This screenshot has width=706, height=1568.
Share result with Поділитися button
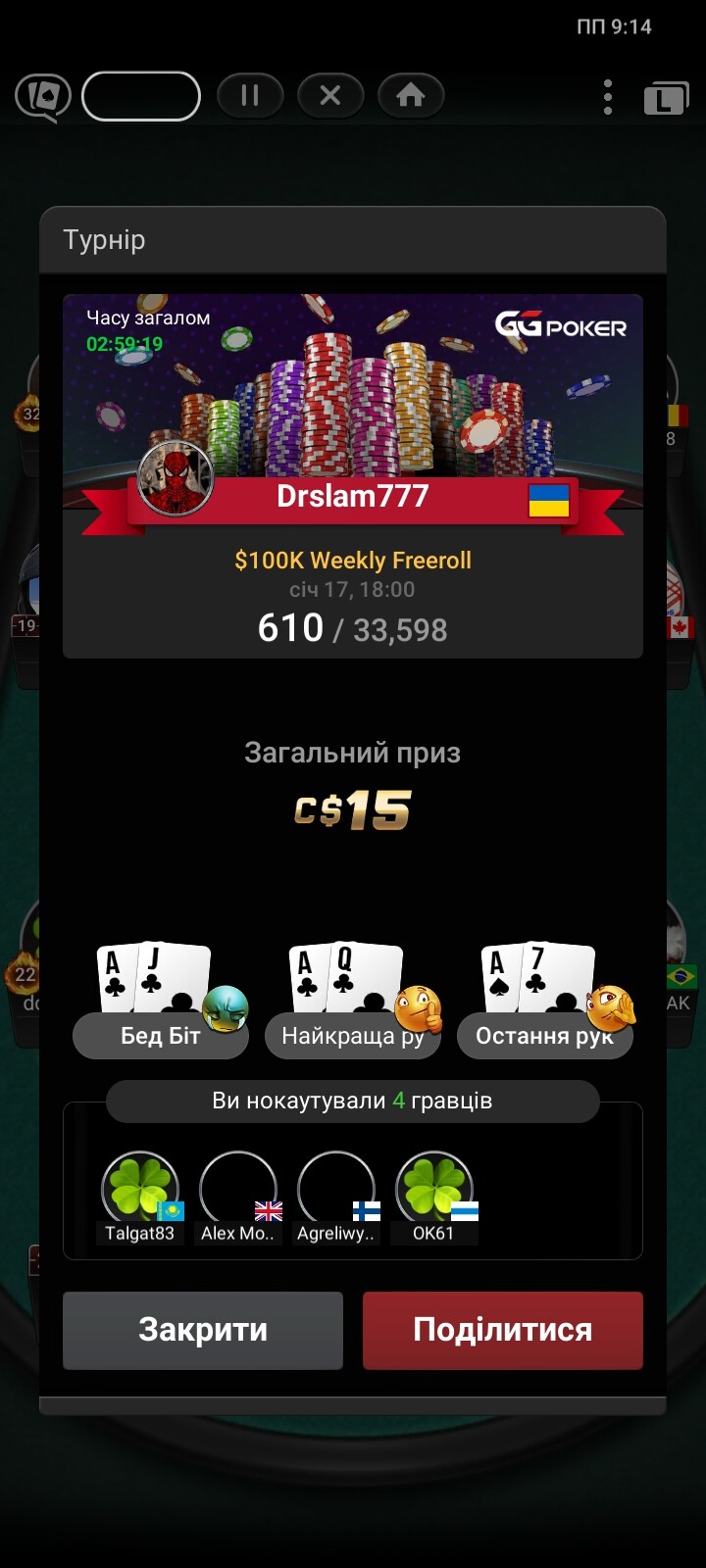coord(502,1330)
